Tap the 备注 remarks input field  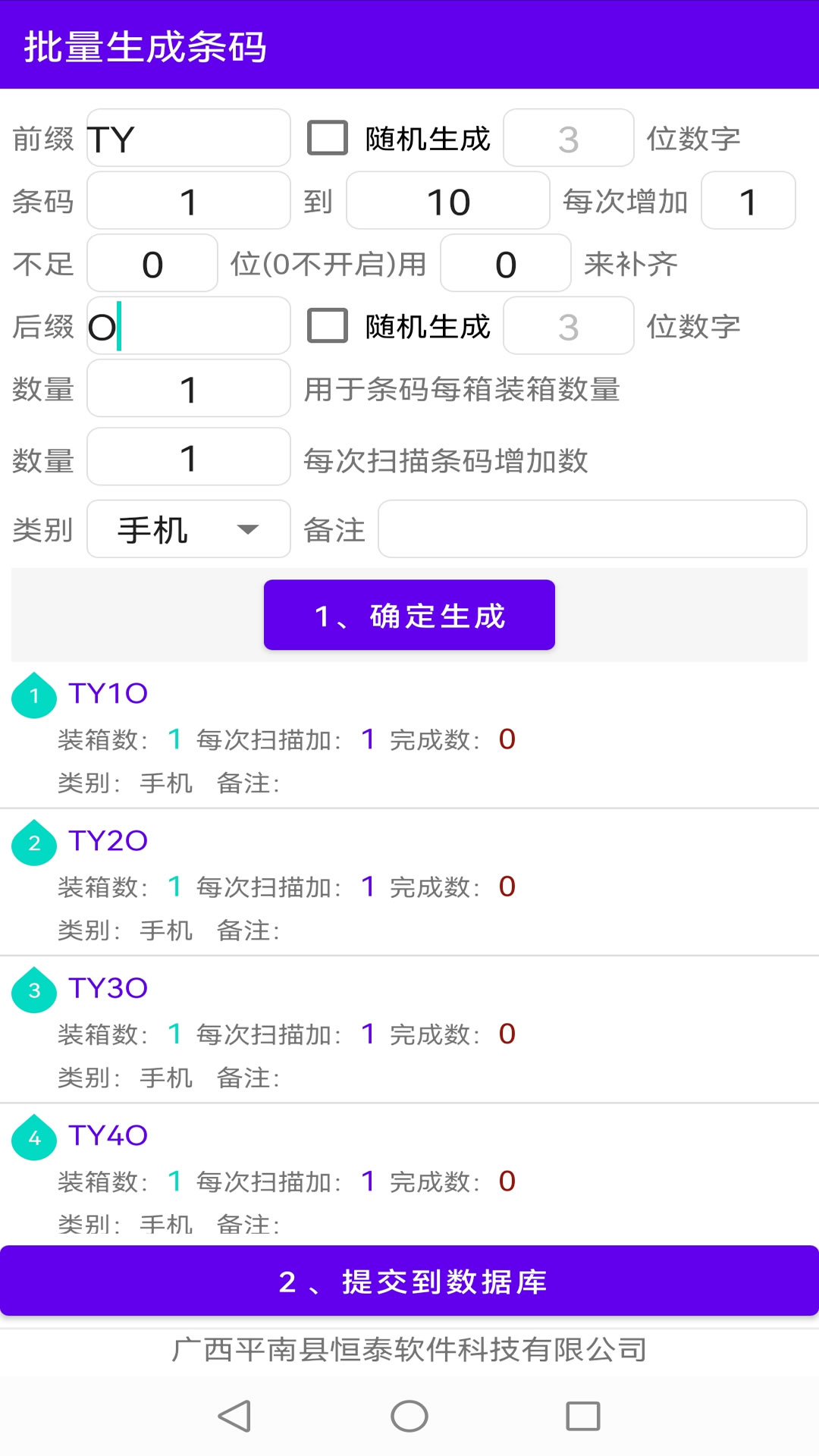591,529
